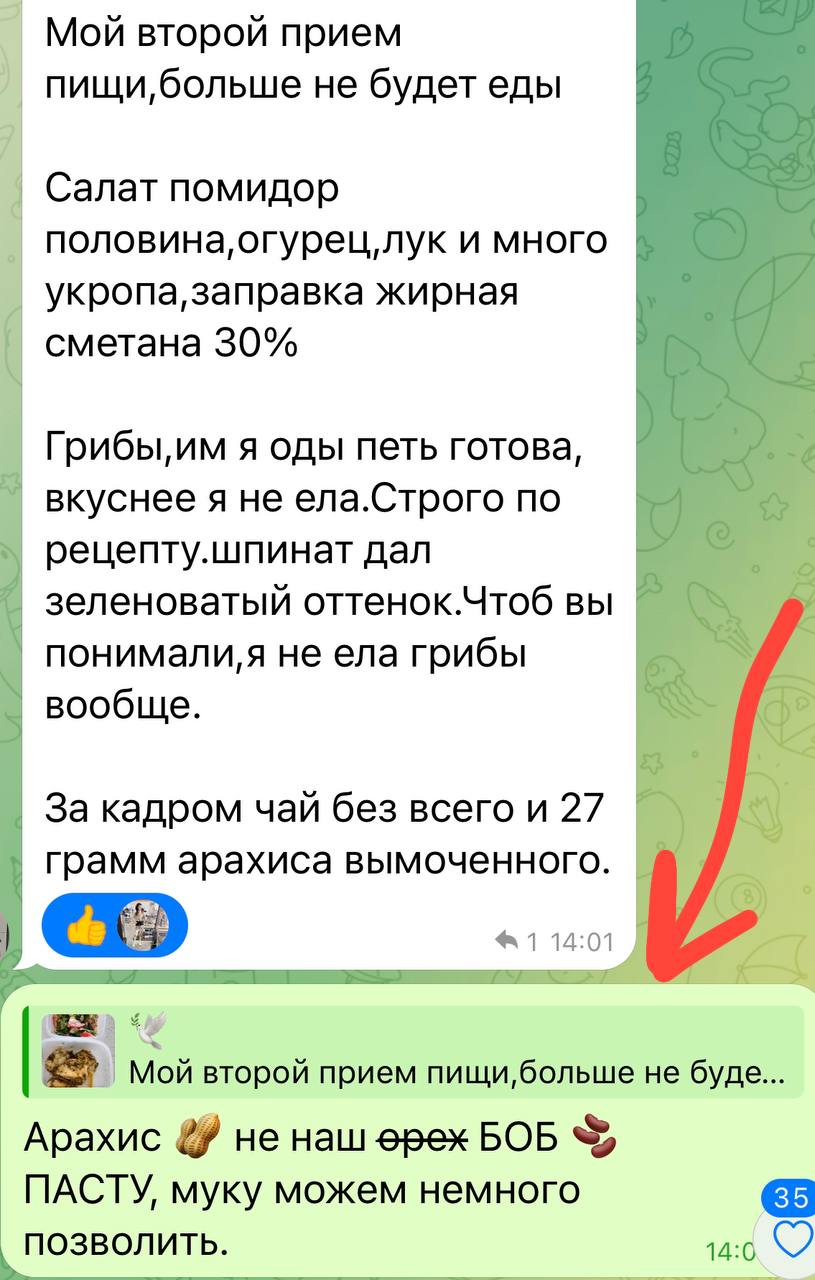Tap the heart reactions button with the 35 badge
This screenshot has width=815, height=1280.
coord(790,1239)
